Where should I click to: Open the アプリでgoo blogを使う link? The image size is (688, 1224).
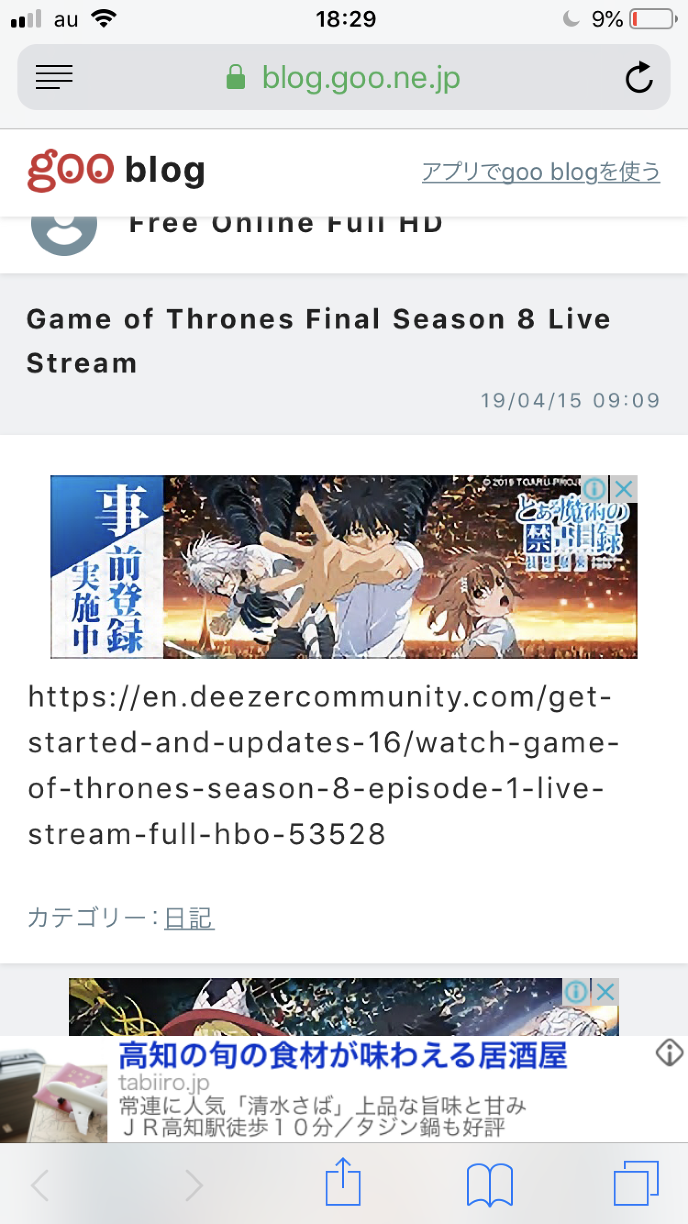540,172
